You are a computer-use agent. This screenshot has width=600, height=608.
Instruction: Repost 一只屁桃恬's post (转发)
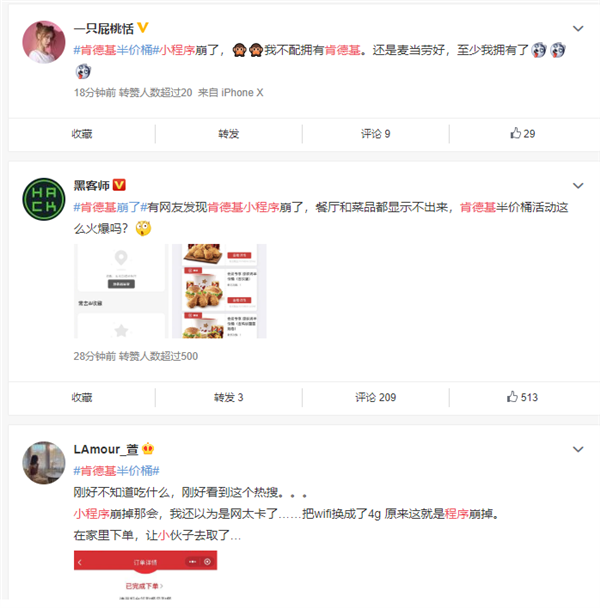(x=228, y=133)
